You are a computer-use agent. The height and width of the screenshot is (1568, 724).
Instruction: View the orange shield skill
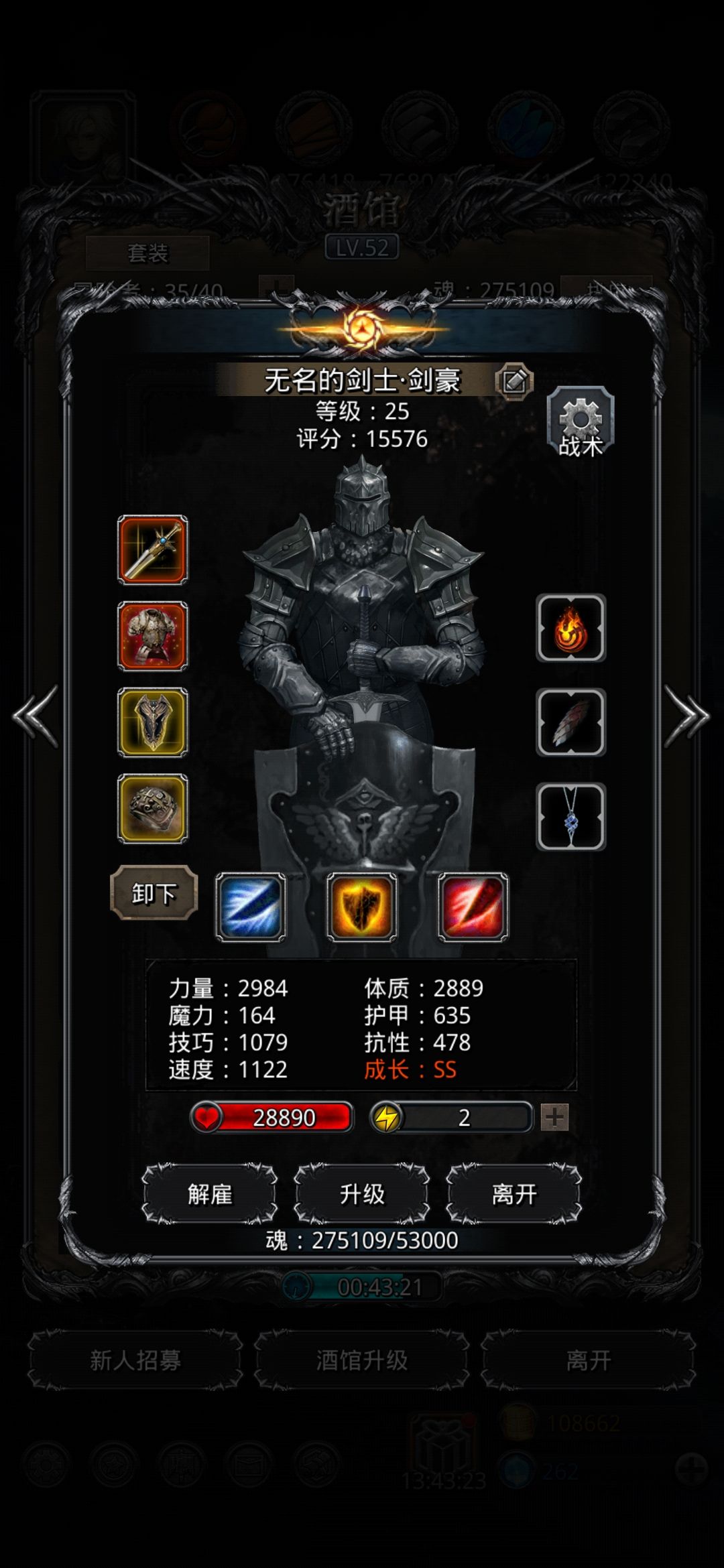362,907
